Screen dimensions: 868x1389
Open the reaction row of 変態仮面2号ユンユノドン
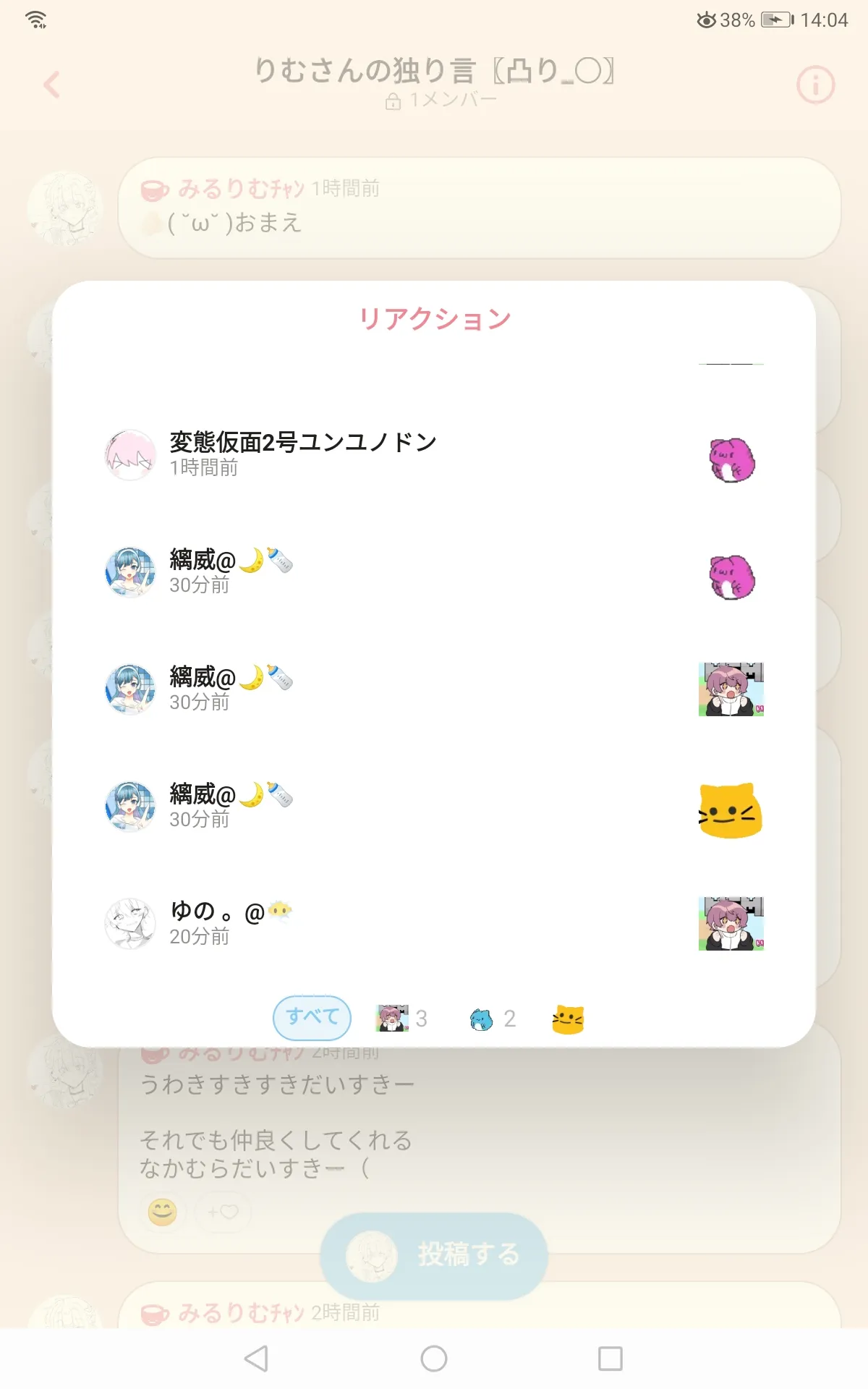pyautogui.click(x=434, y=456)
